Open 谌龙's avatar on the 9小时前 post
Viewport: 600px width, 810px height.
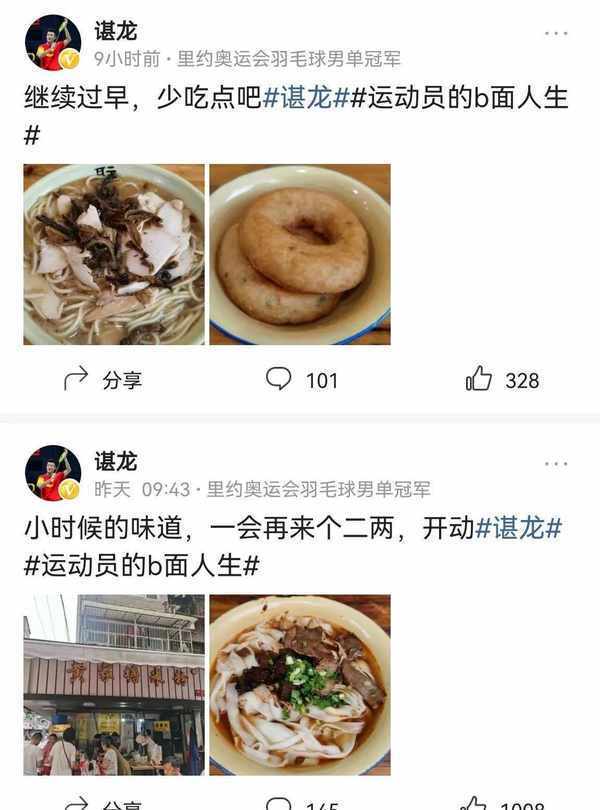pos(53,43)
